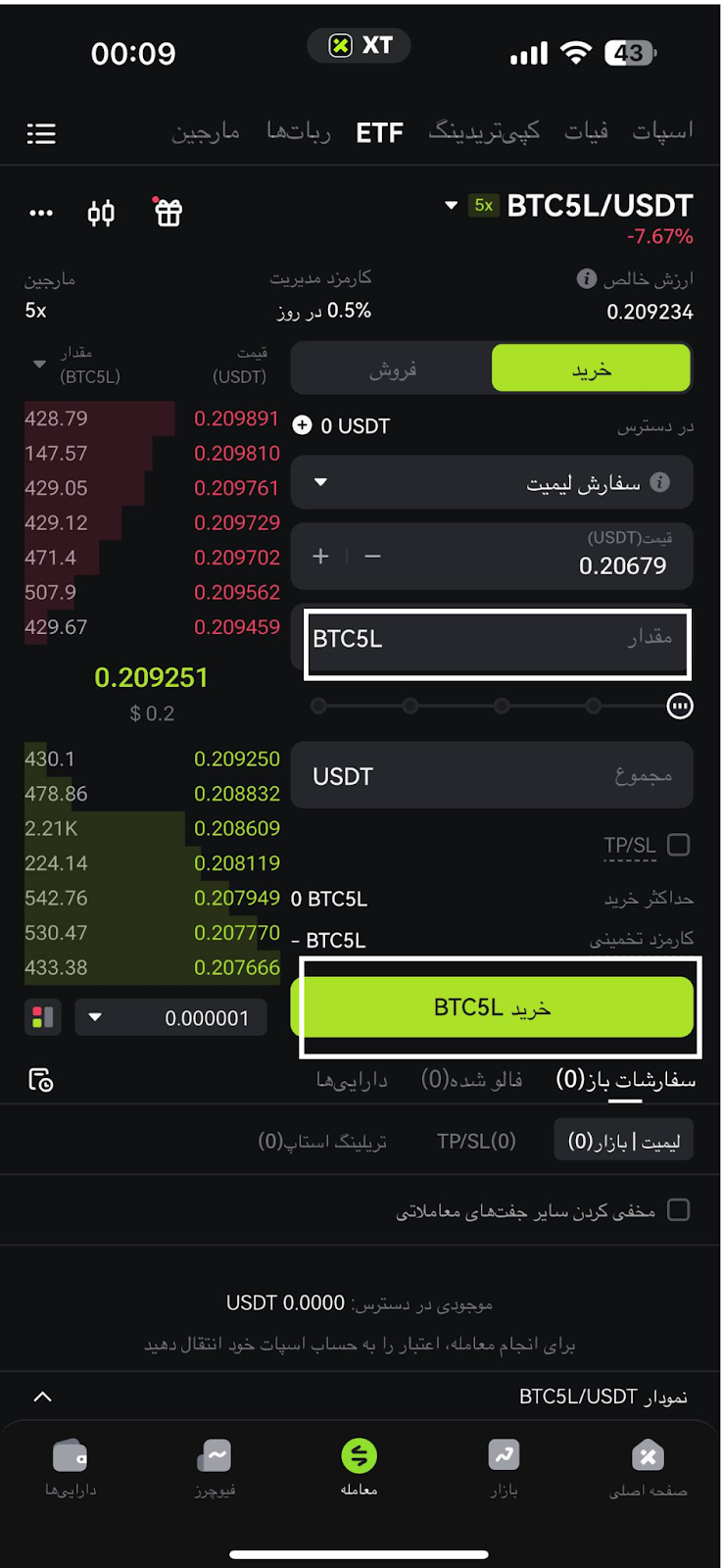Switch to the فروش sell side
Image resolution: width=723 pixels, height=1568 pixels.
tap(393, 369)
